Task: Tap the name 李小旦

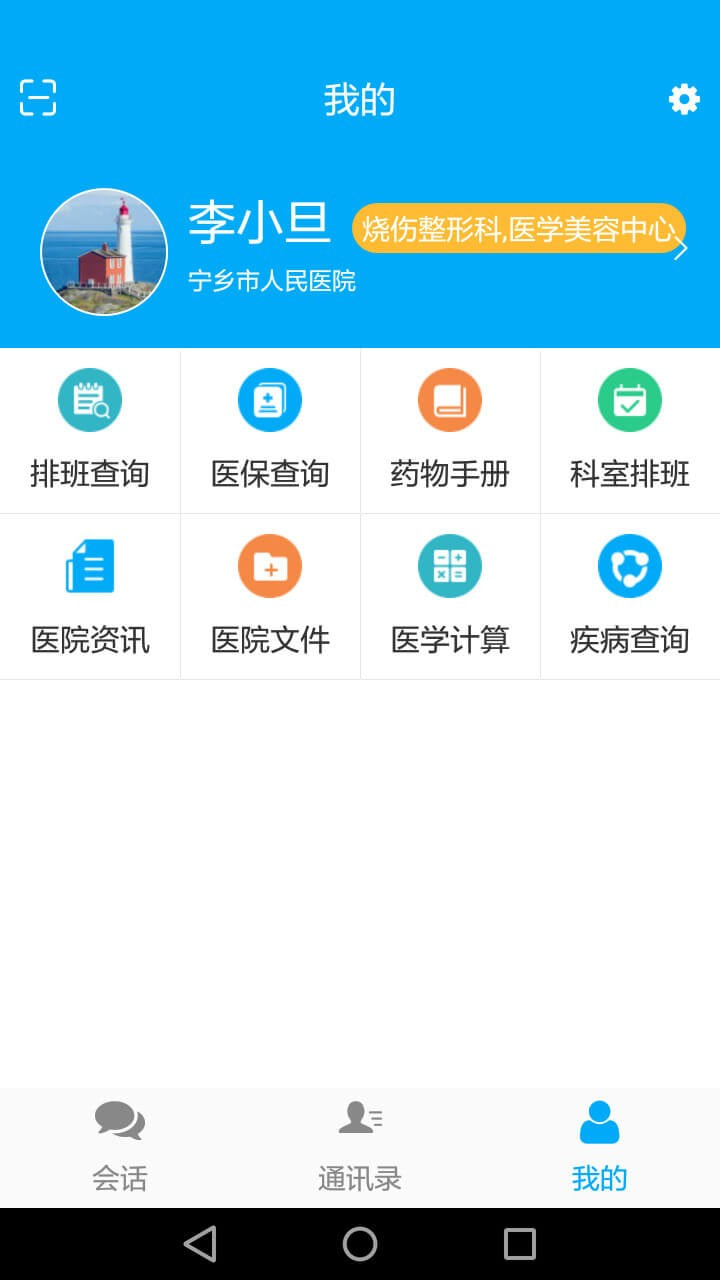Action: pyautogui.click(x=260, y=222)
